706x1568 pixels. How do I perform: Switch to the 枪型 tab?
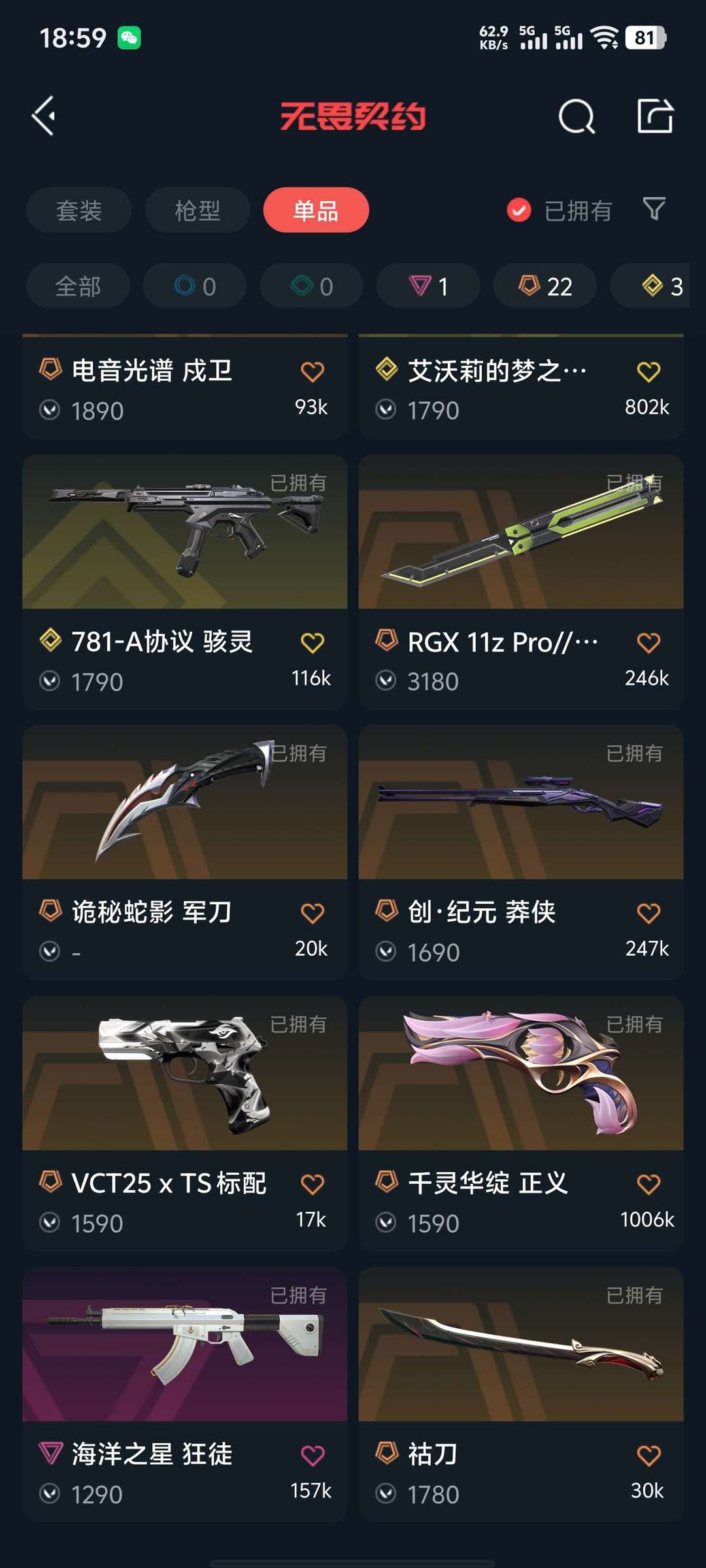[197, 210]
